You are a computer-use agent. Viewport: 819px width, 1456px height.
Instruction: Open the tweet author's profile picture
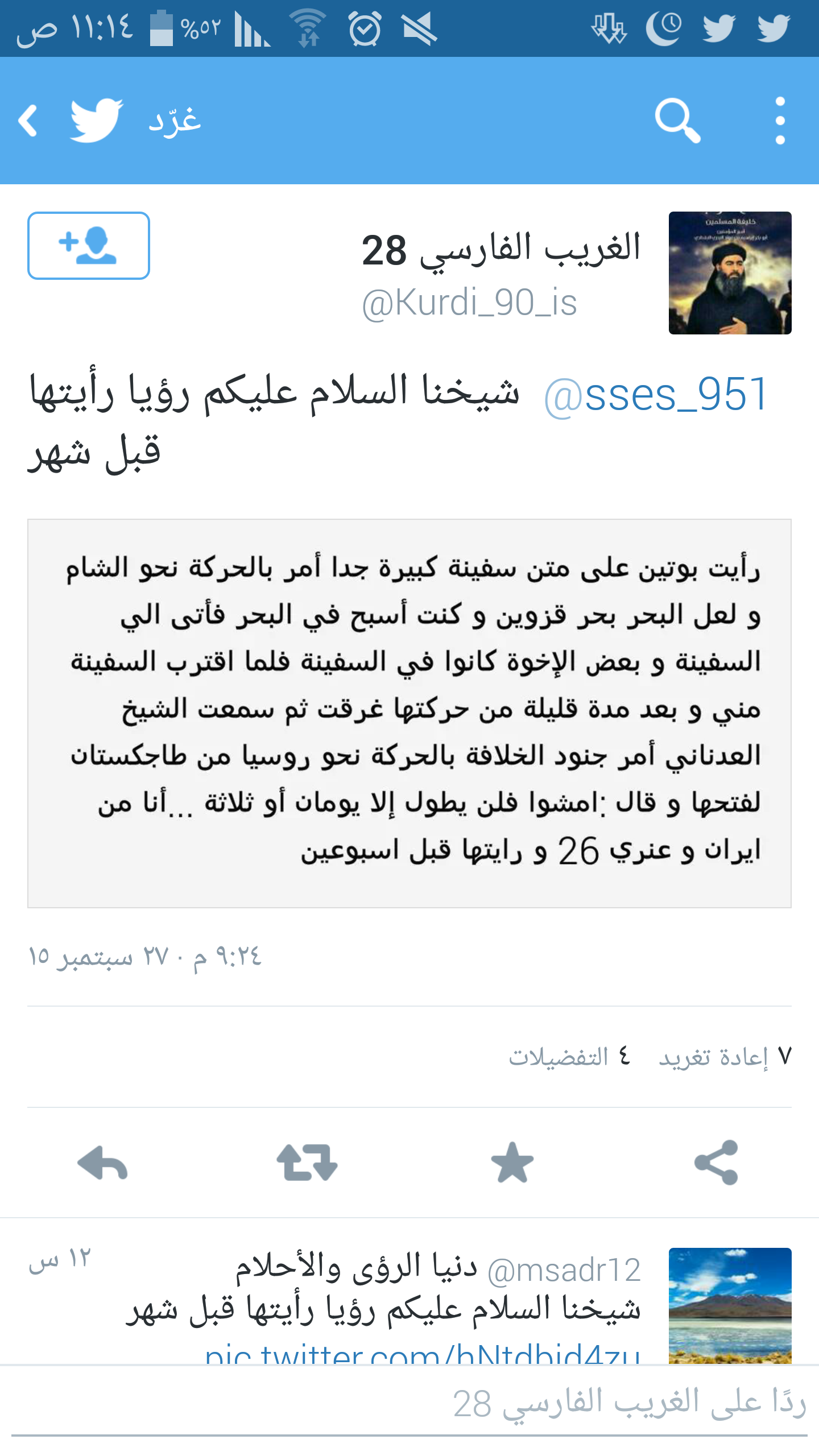tap(730, 273)
